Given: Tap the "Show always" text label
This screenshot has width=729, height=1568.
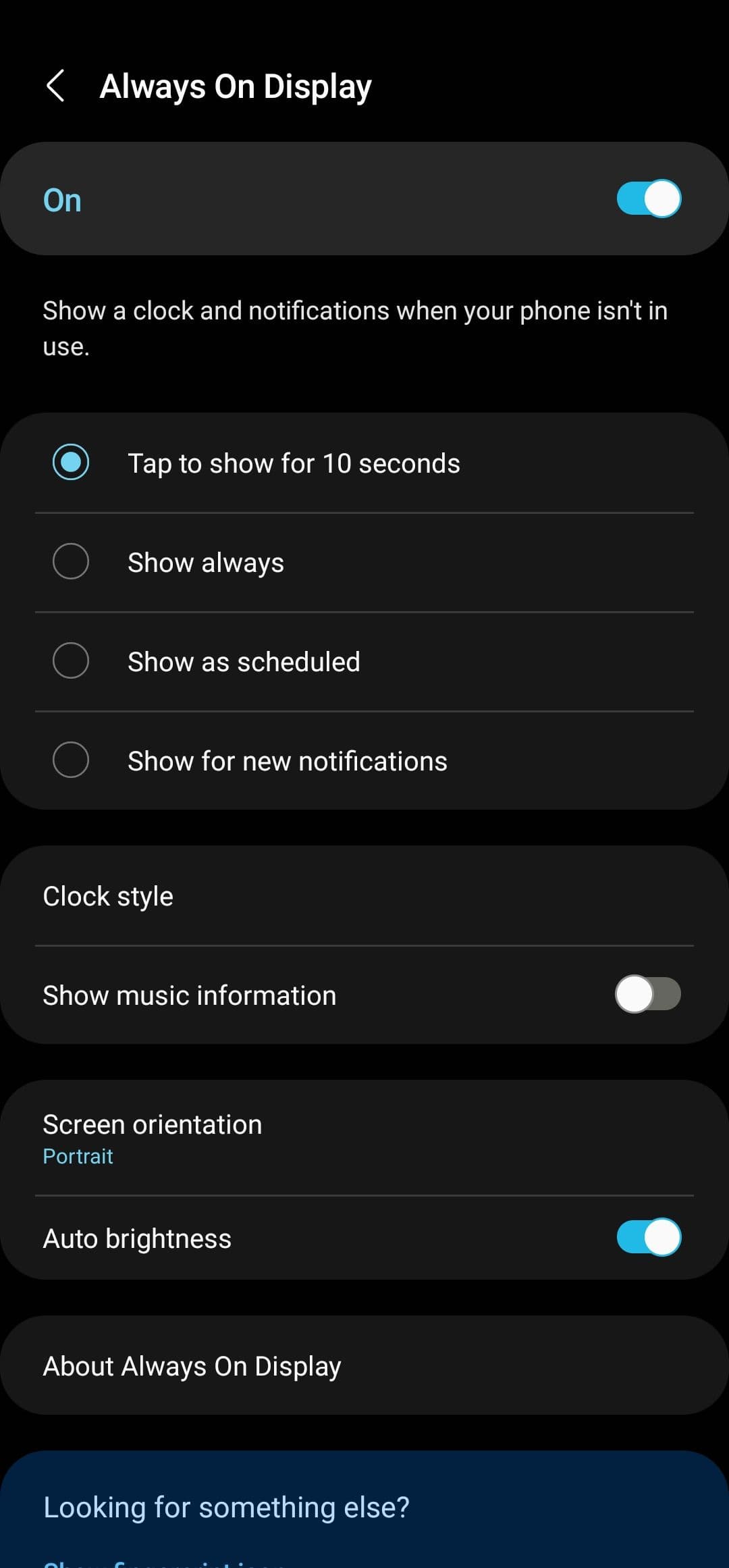Looking at the screenshot, I should point(205,561).
